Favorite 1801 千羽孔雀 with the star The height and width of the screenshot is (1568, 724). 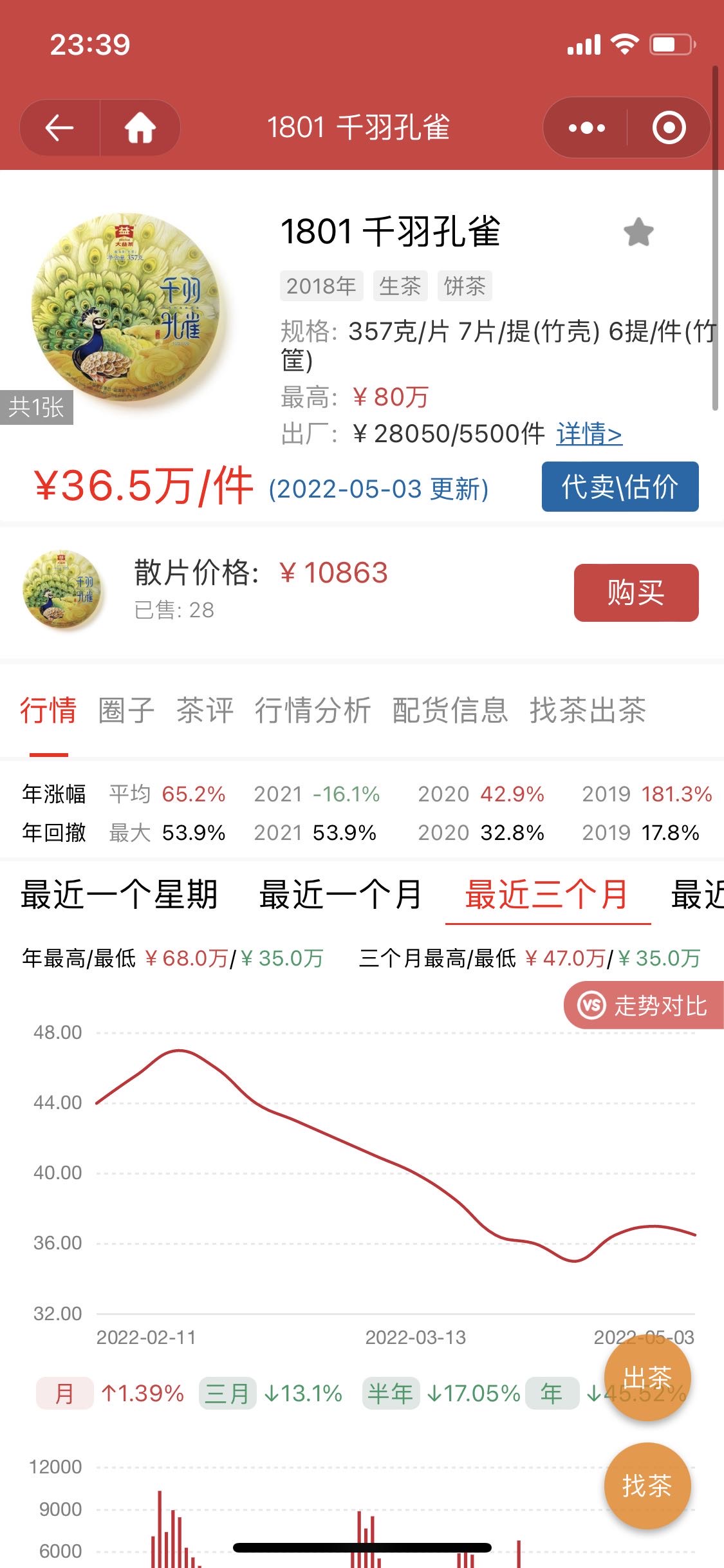click(x=638, y=232)
